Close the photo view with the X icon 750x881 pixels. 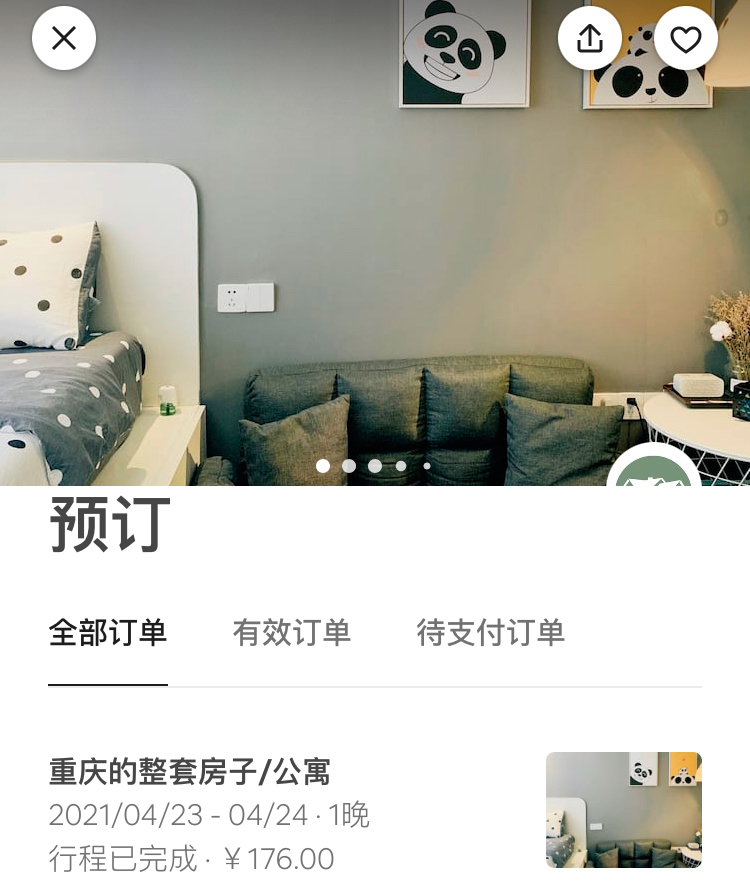click(63, 38)
